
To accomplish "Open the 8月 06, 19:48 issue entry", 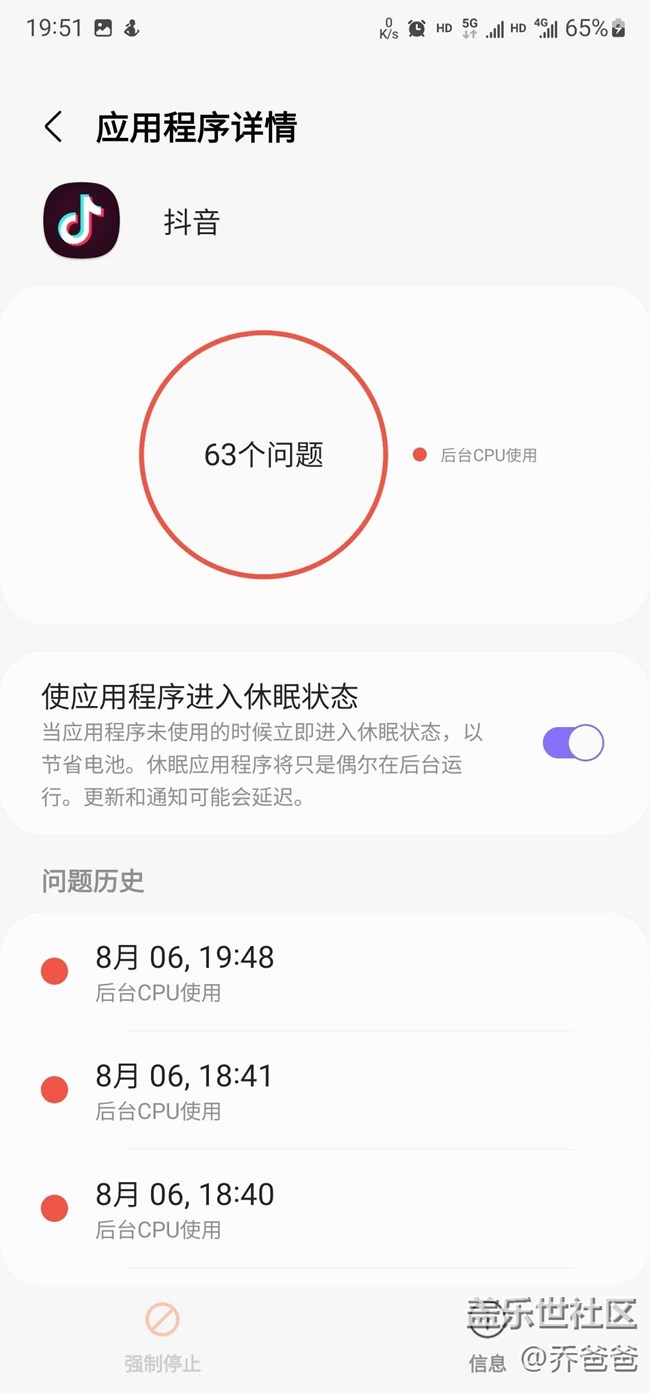I will pos(325,972).
